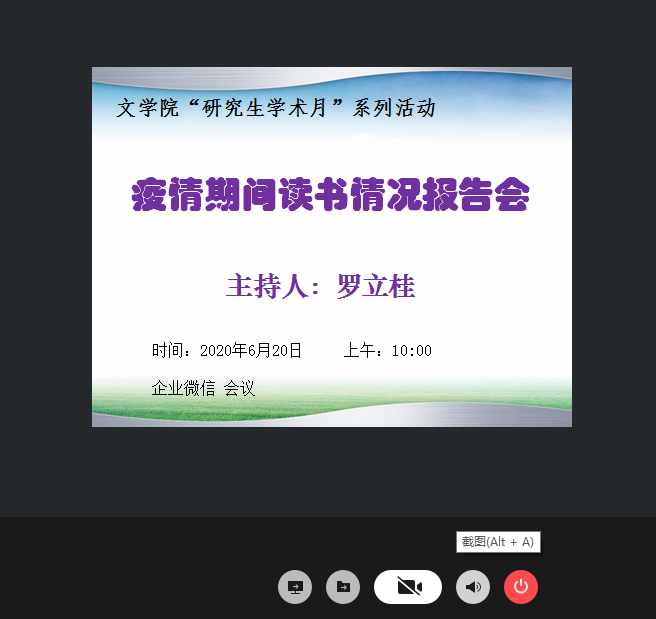Open the share file folder icon

click(x=343, y=587)
